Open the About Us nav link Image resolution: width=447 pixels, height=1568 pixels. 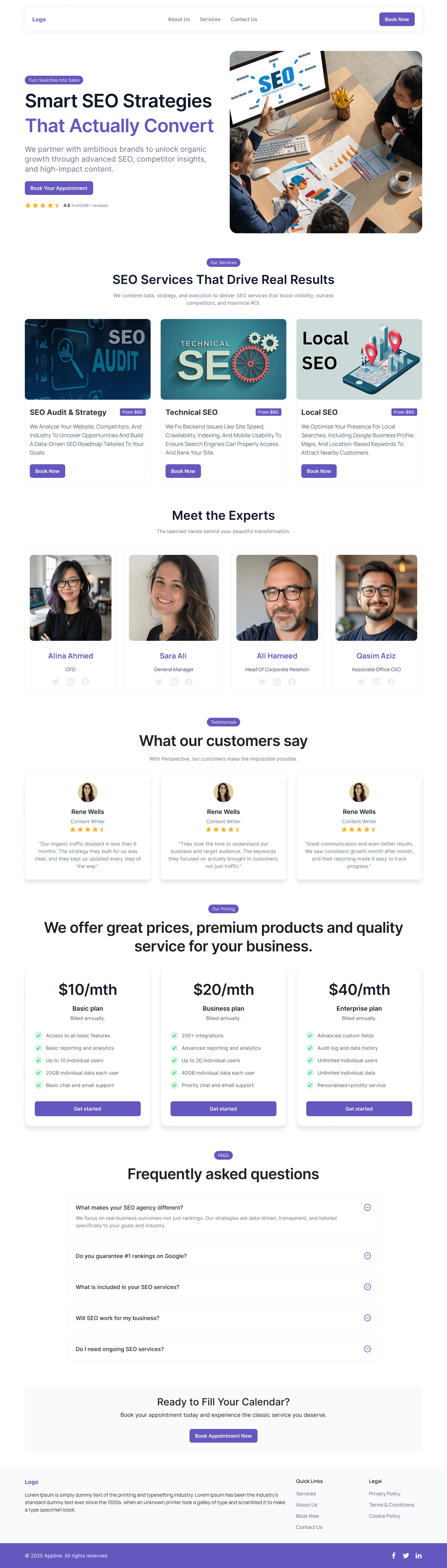(x=178, y=20)
